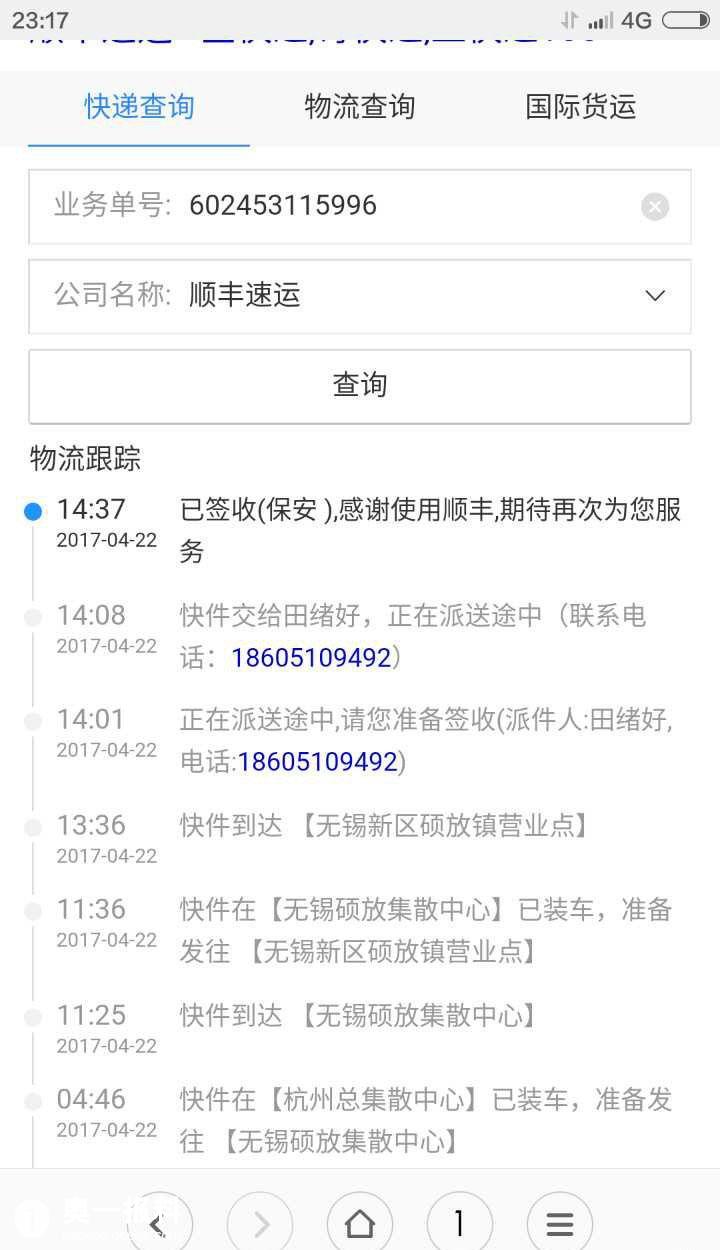Call the courier number in the 14:01 entry
Viewport: 720px width, 1250px height.
point(318,762)
